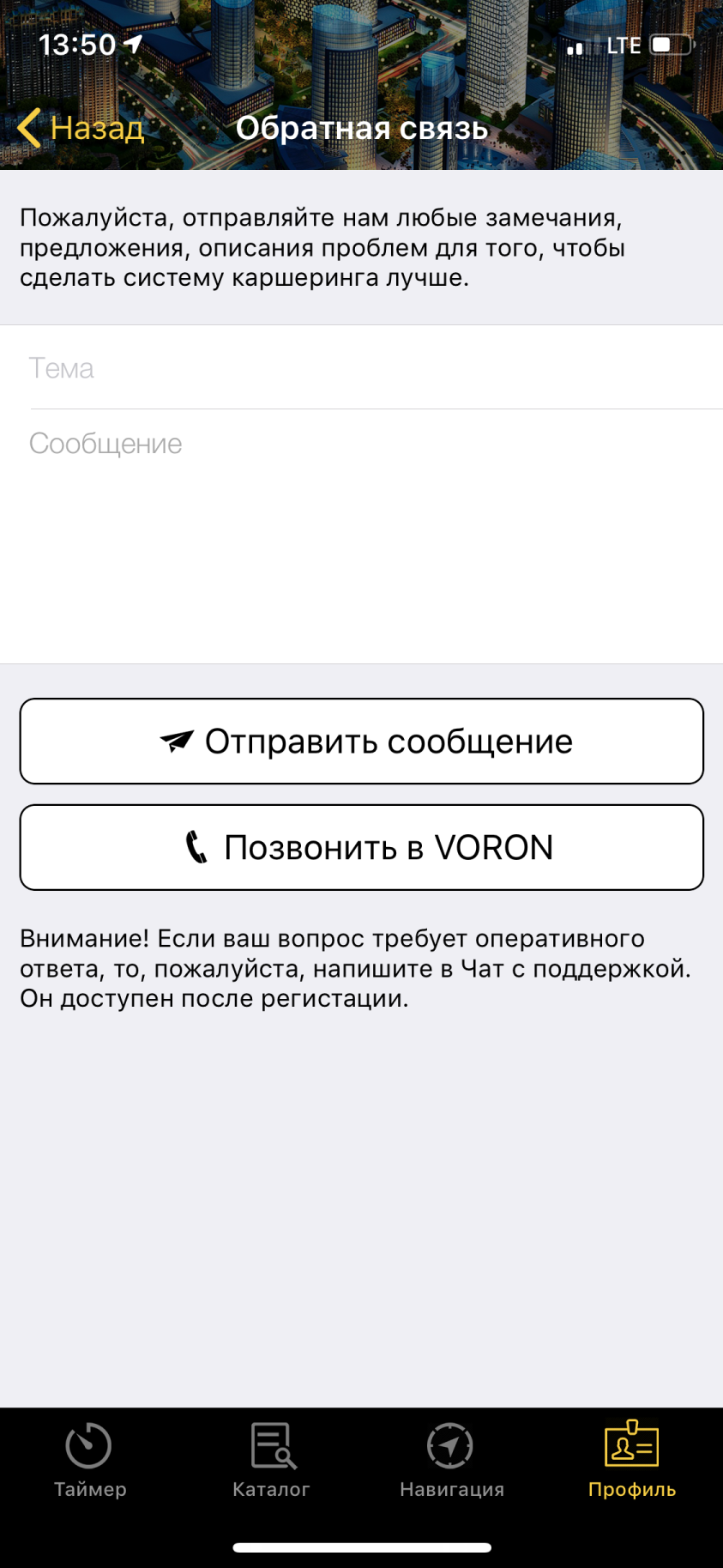
Task: Go back with the Назад button
Action: pyautogui.click(x=81, y=128)
